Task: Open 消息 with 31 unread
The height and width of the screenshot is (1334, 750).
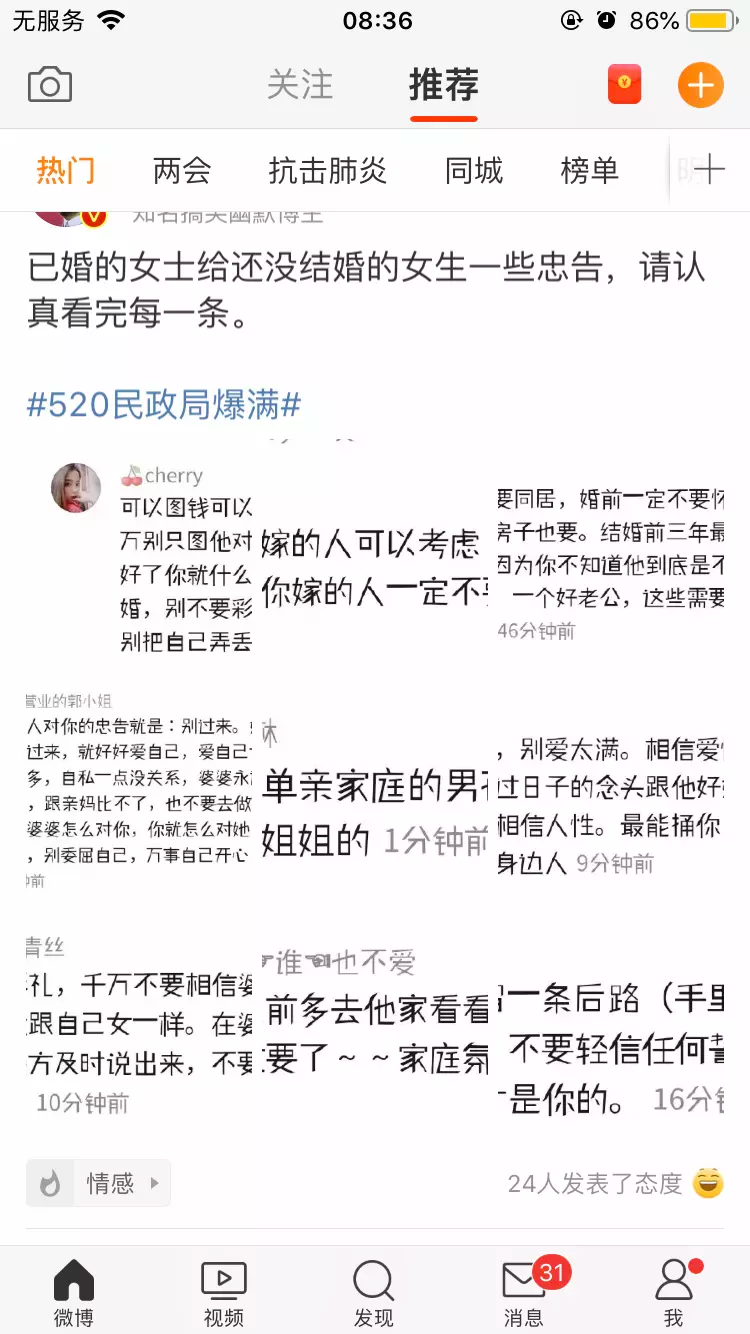Action: coord(524,1293)
